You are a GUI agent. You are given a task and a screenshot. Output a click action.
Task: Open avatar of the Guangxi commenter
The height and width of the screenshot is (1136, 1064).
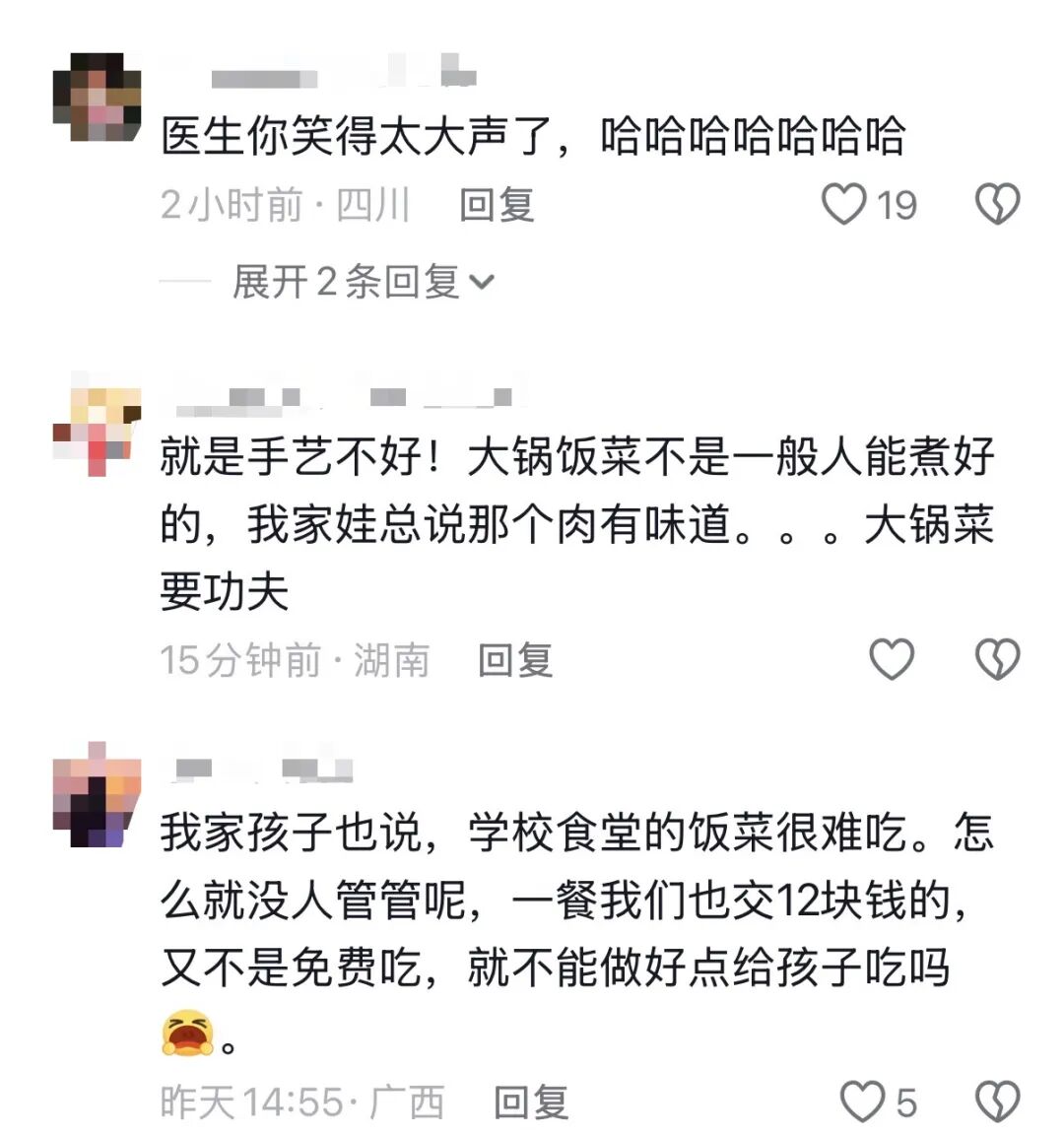pos(97,796)
